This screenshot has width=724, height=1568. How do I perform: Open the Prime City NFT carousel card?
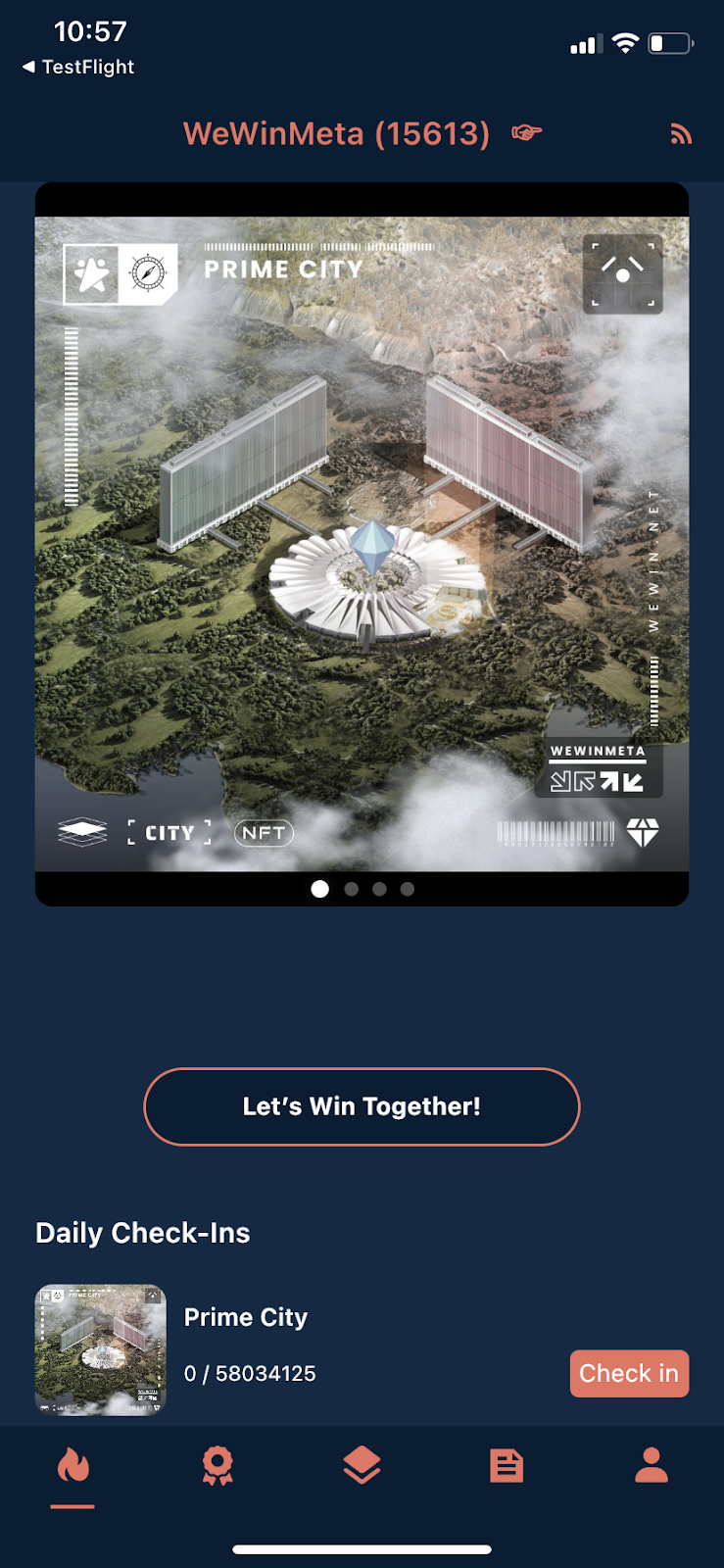click(362, 544)
